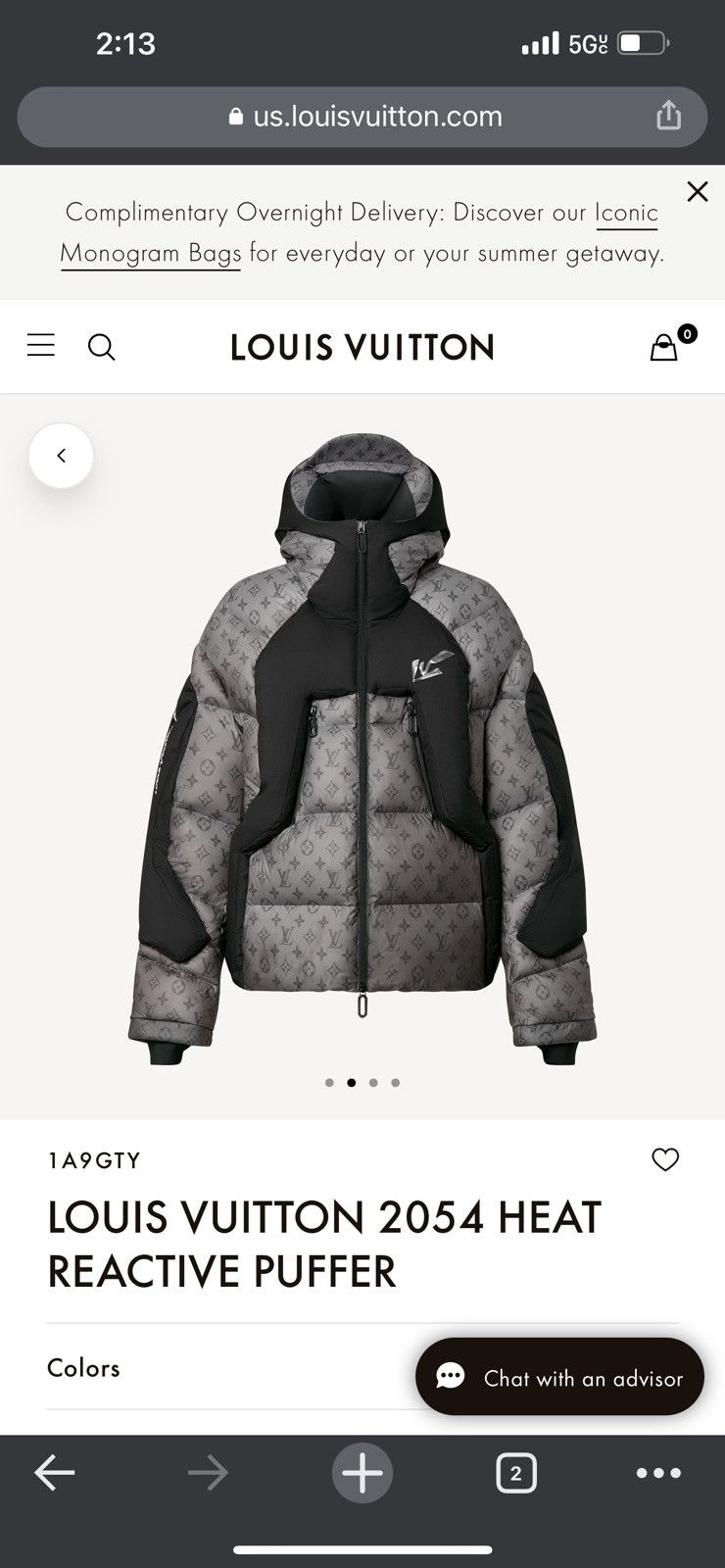Dismiss the overnight delivery banner
The height and width of the screenshot is (1568, 725).
(x=697, y=191)
